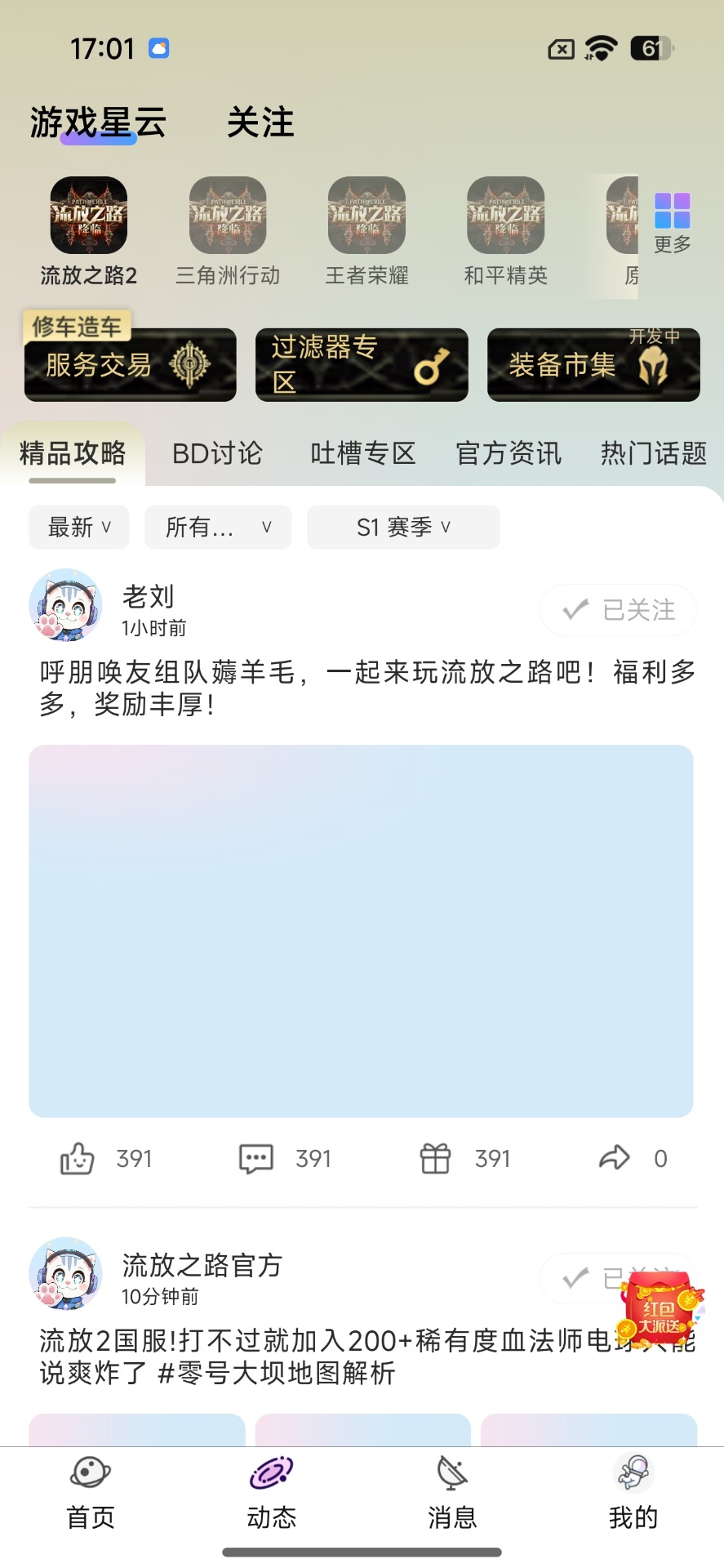Open the 装备市集 equipment market
The image size is (724, 1568).
coord(593,365)
